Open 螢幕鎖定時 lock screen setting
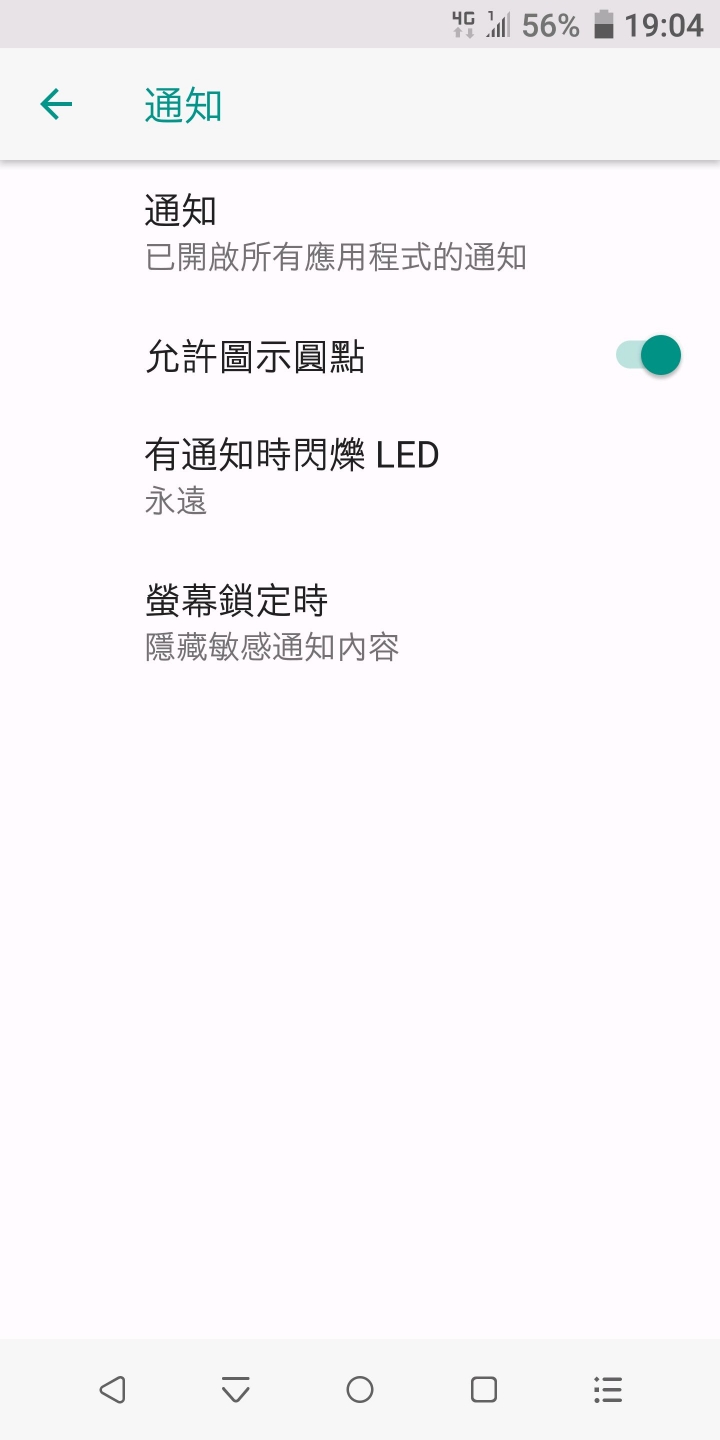This screenshot has height=1440, width=720. coord(360,623)
